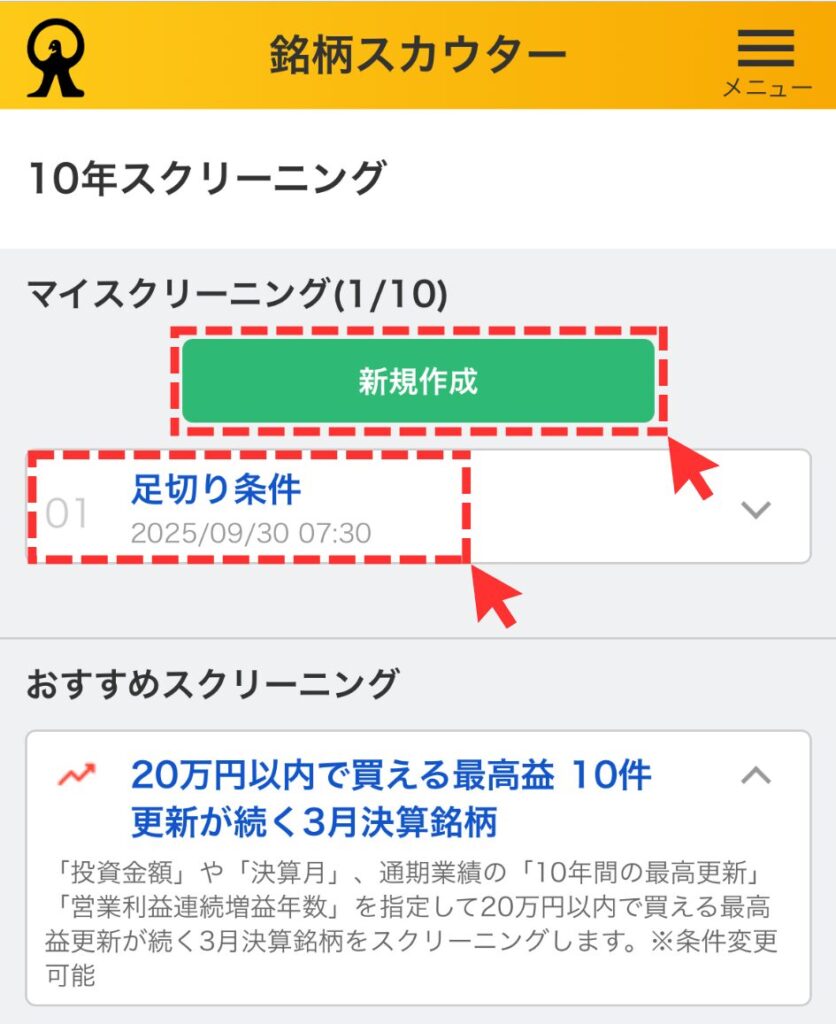Open the 足切り条件 screening

click(x=216, y=490)
